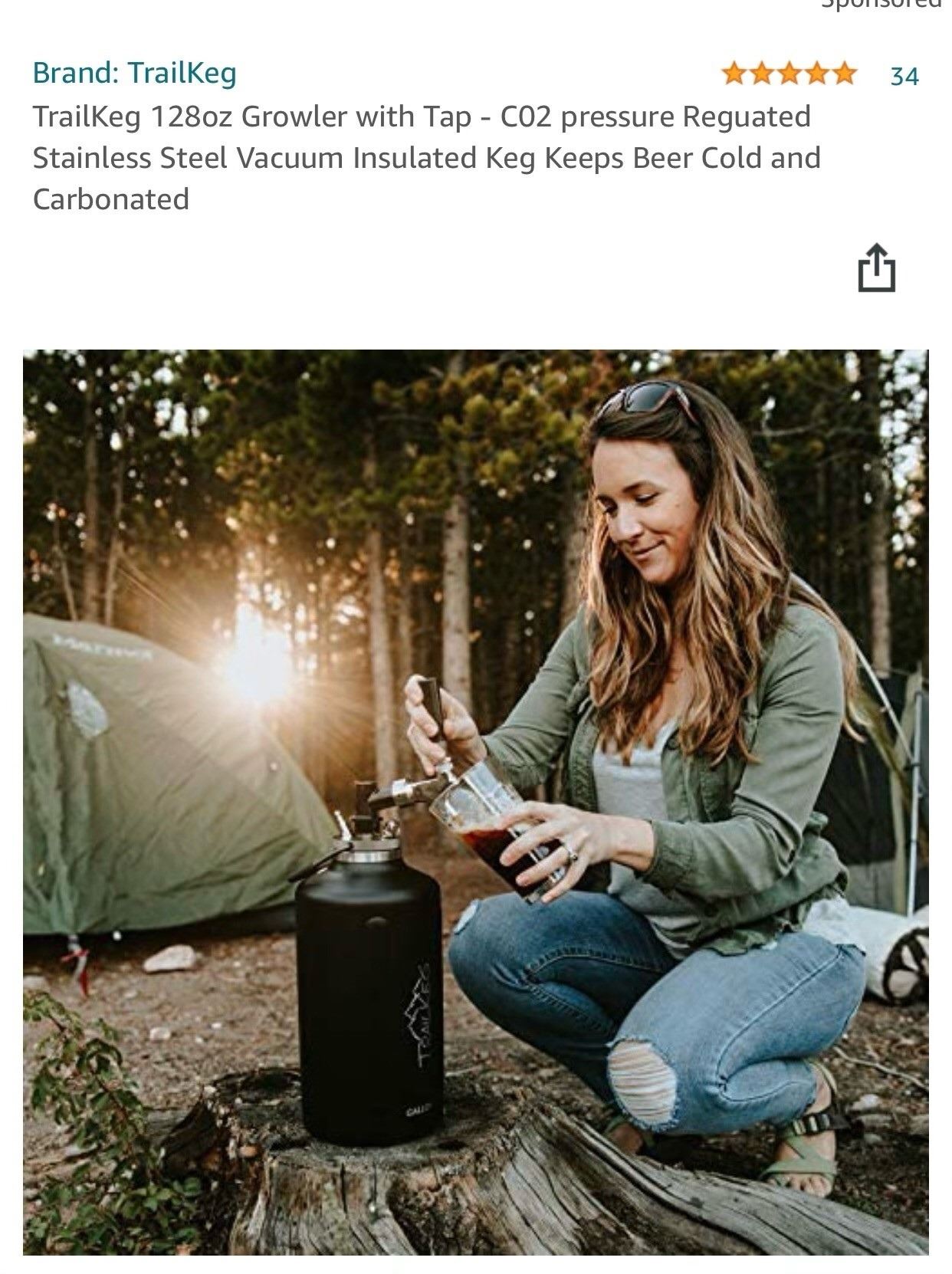Share this TrailKeg growler listing
This screenshot has height=1274, width=952.
876,268
